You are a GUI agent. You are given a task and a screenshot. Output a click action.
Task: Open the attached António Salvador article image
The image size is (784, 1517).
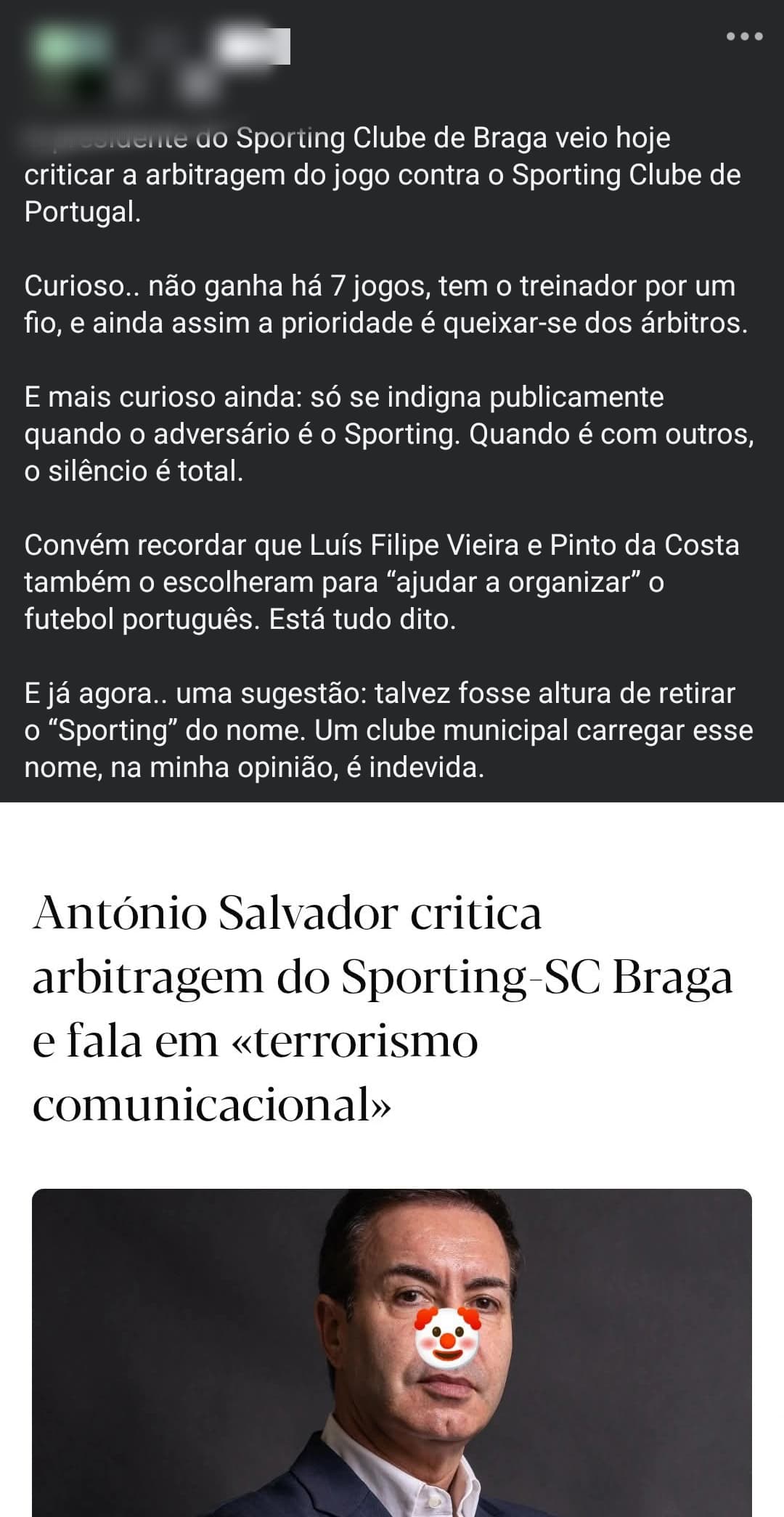click(x=392, y=1351)
